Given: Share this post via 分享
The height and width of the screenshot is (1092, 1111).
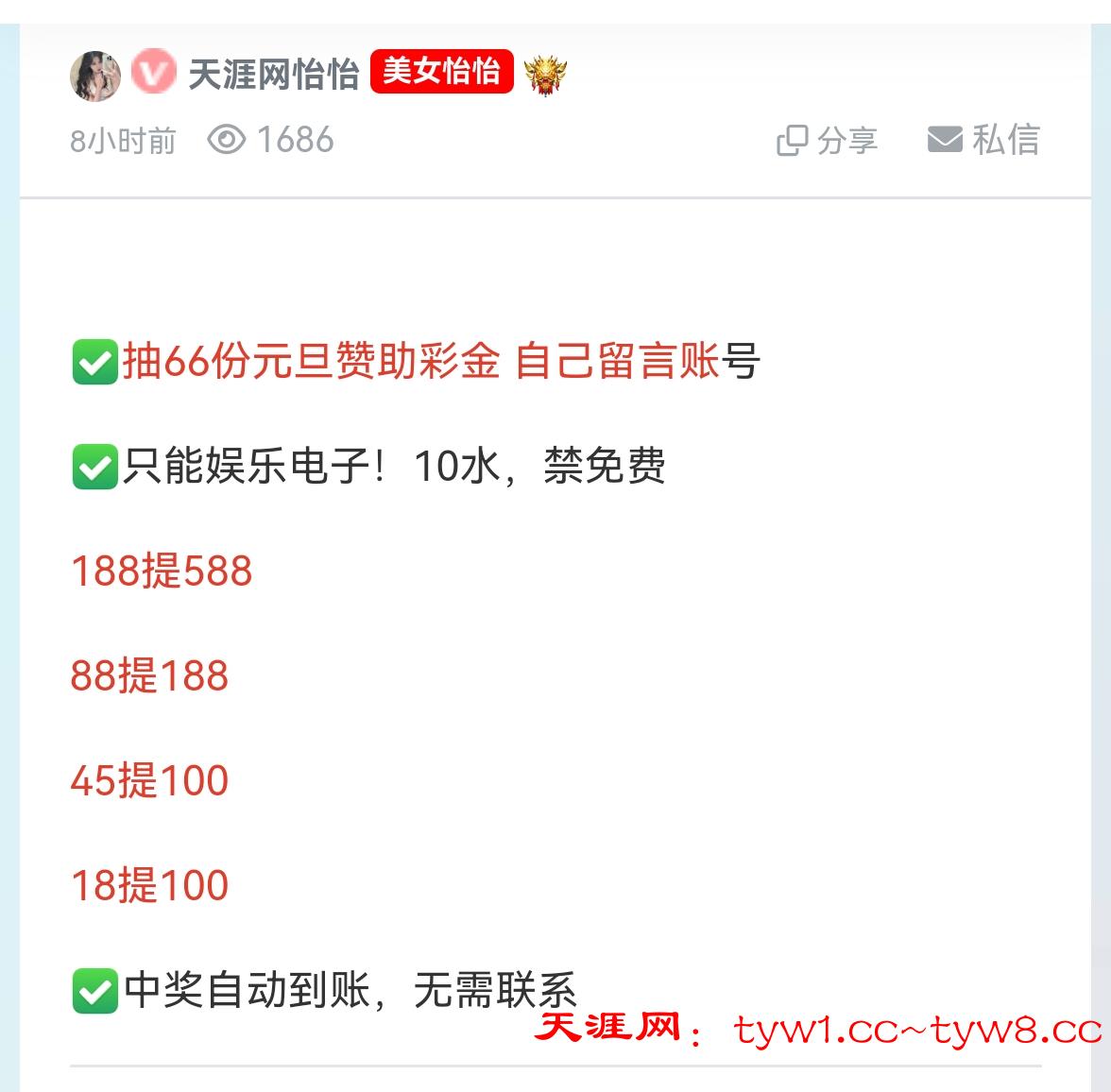Looking at the screenshot, I should pyautogui.click(x=828, y=141).
